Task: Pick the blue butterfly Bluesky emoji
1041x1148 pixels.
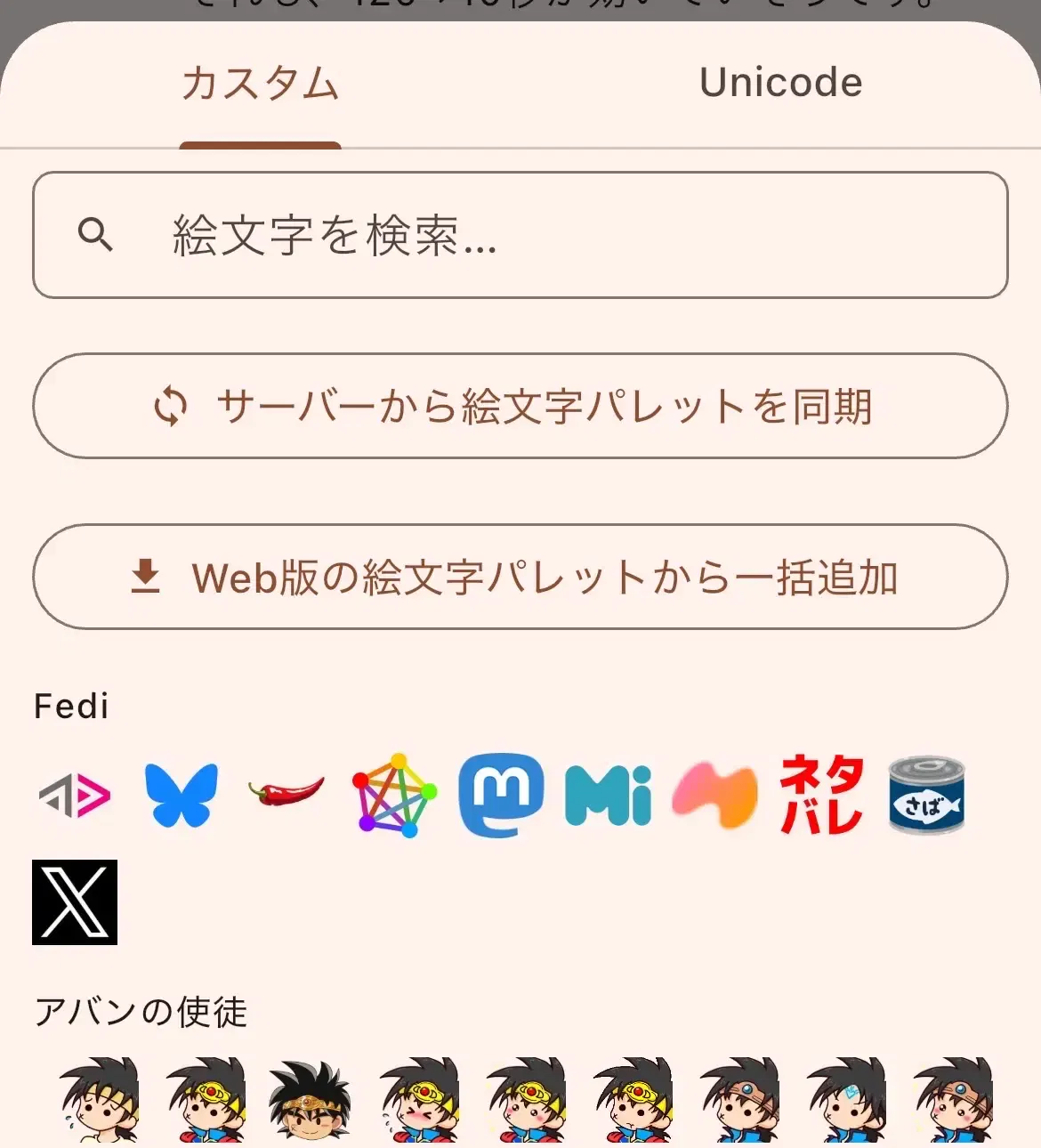Action: (182, 795)
